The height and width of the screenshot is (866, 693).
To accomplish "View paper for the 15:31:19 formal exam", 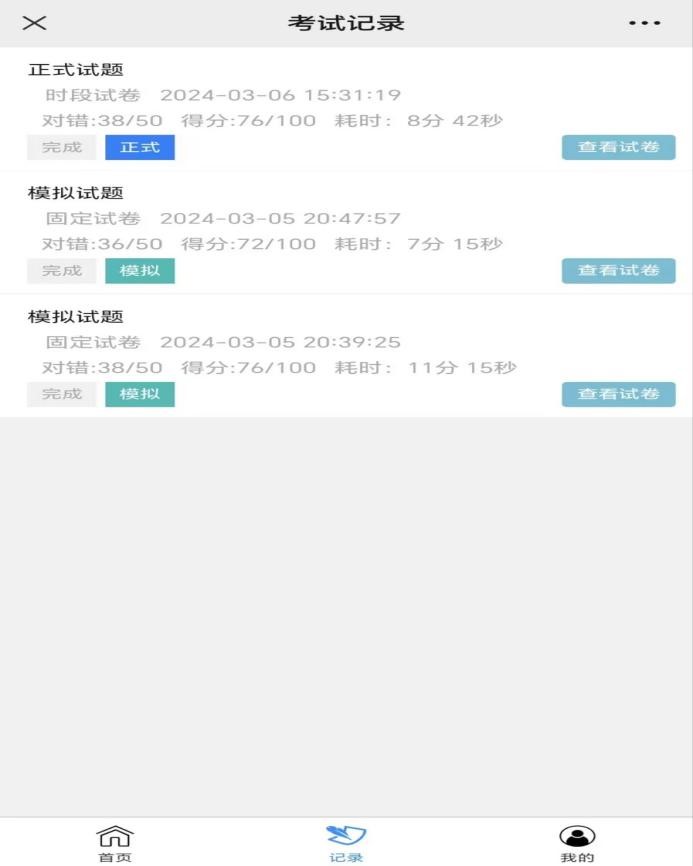I will click(618, 147).
